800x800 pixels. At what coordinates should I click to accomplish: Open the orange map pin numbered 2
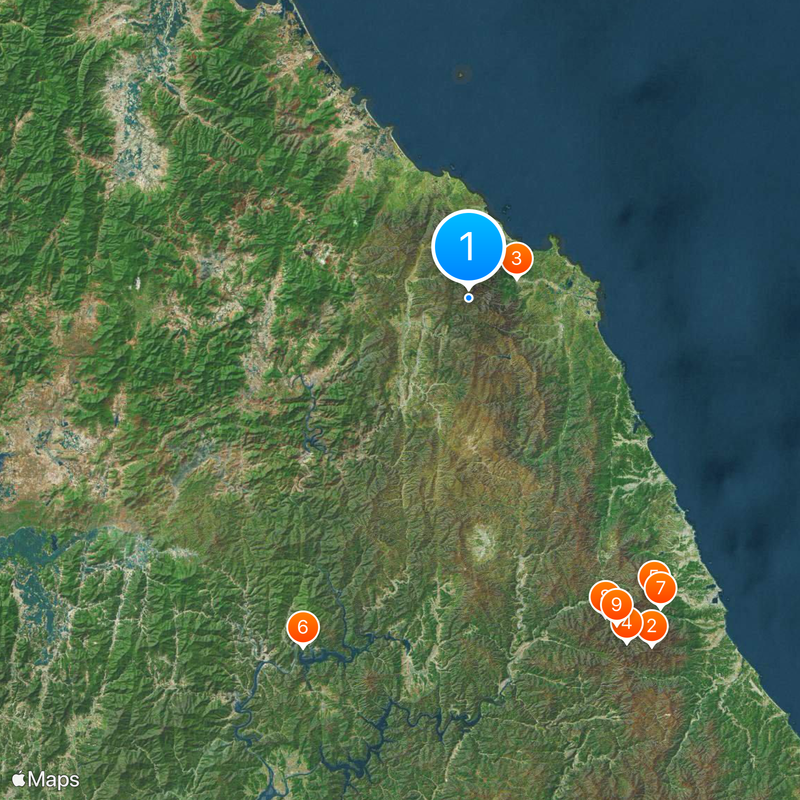(x=653, y=628)
